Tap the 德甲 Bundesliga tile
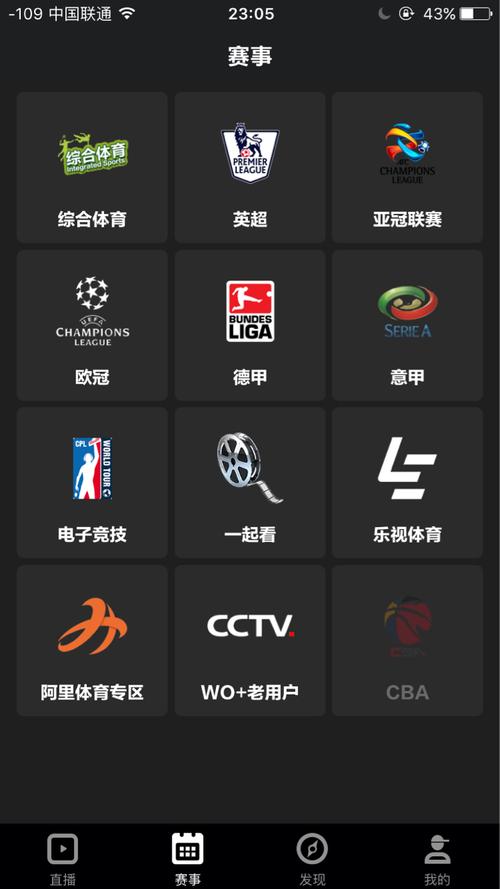Image resolution: width=500 pixels, height=889 pixels. (x=249, y=325)
